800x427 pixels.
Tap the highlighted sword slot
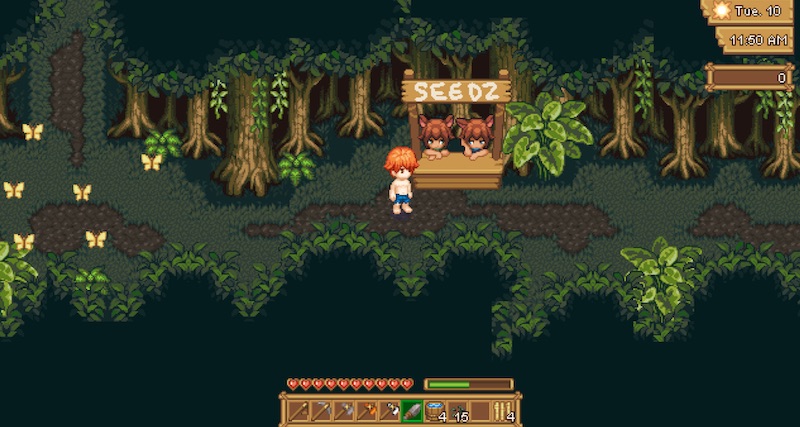pos(412,411)
